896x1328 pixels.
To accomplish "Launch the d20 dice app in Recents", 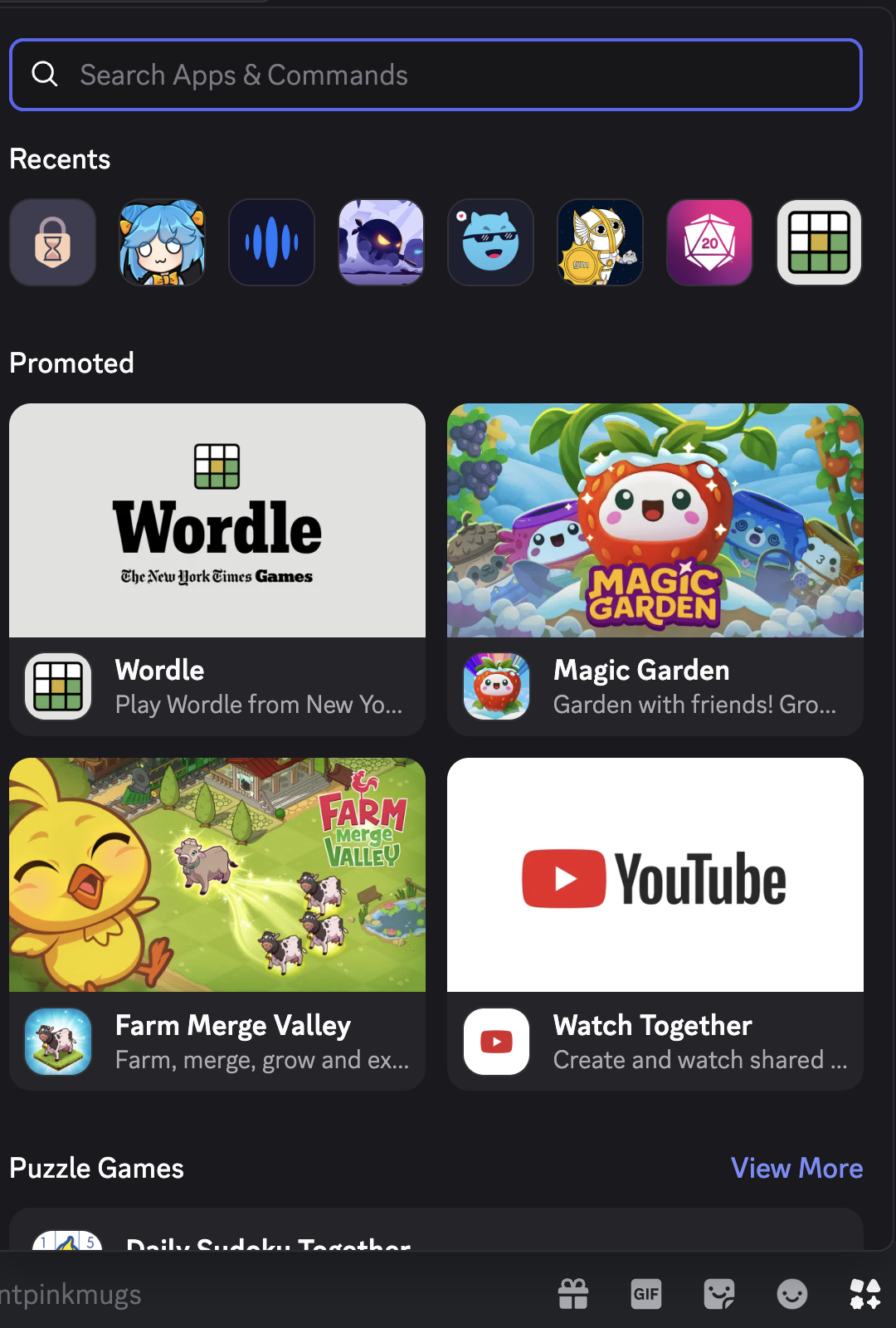I will 709,242.
